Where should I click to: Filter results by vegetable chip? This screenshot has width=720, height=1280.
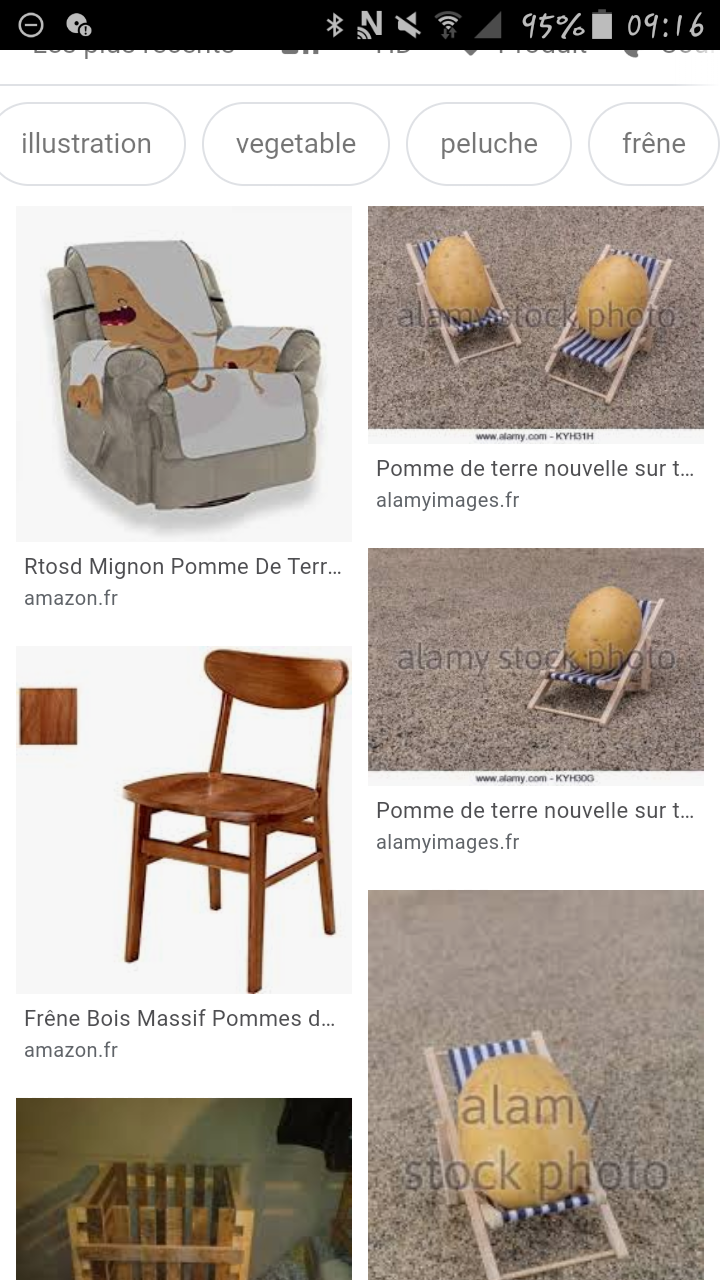295,144
